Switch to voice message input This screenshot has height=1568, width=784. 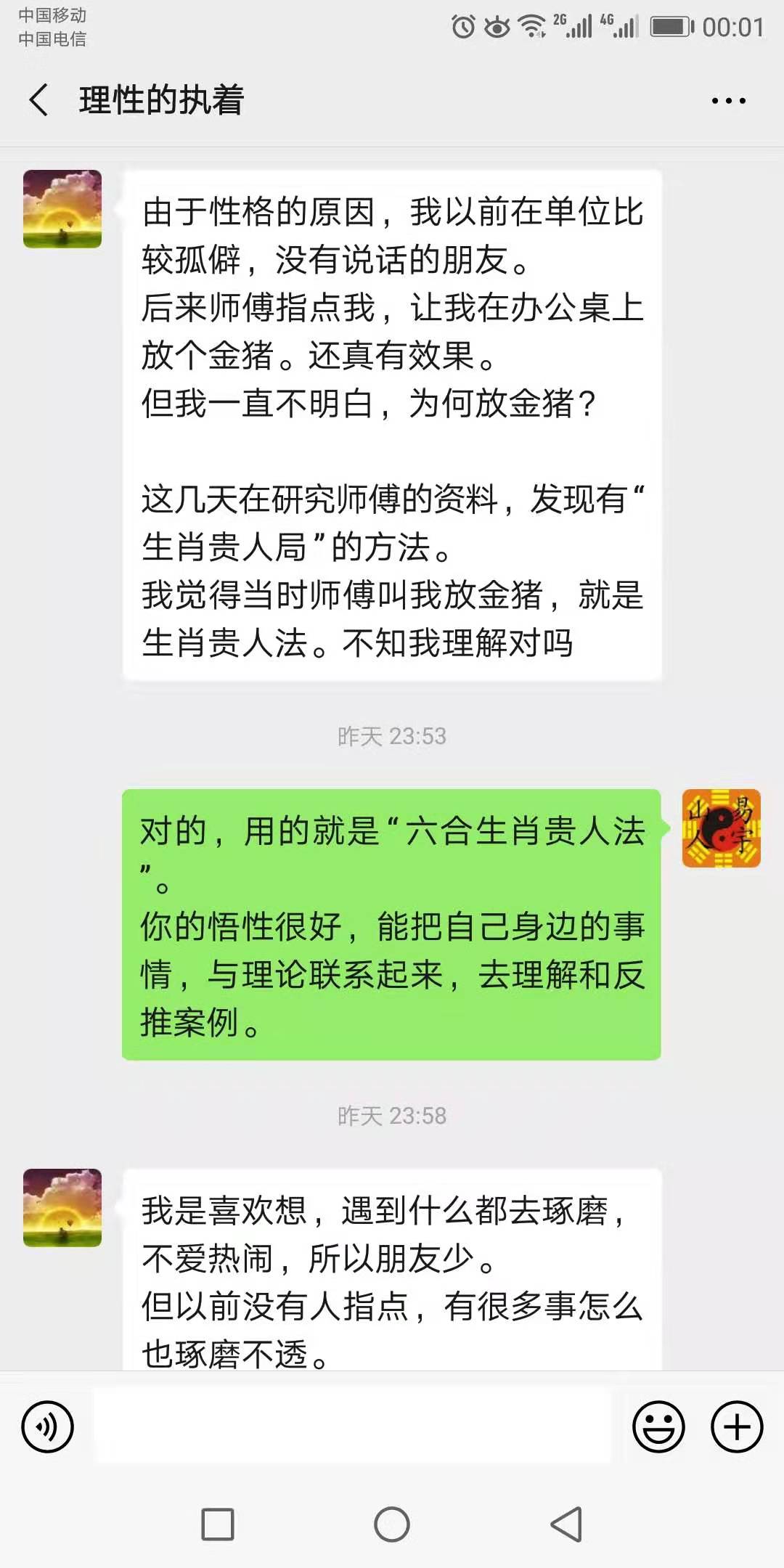(48, 1426)
